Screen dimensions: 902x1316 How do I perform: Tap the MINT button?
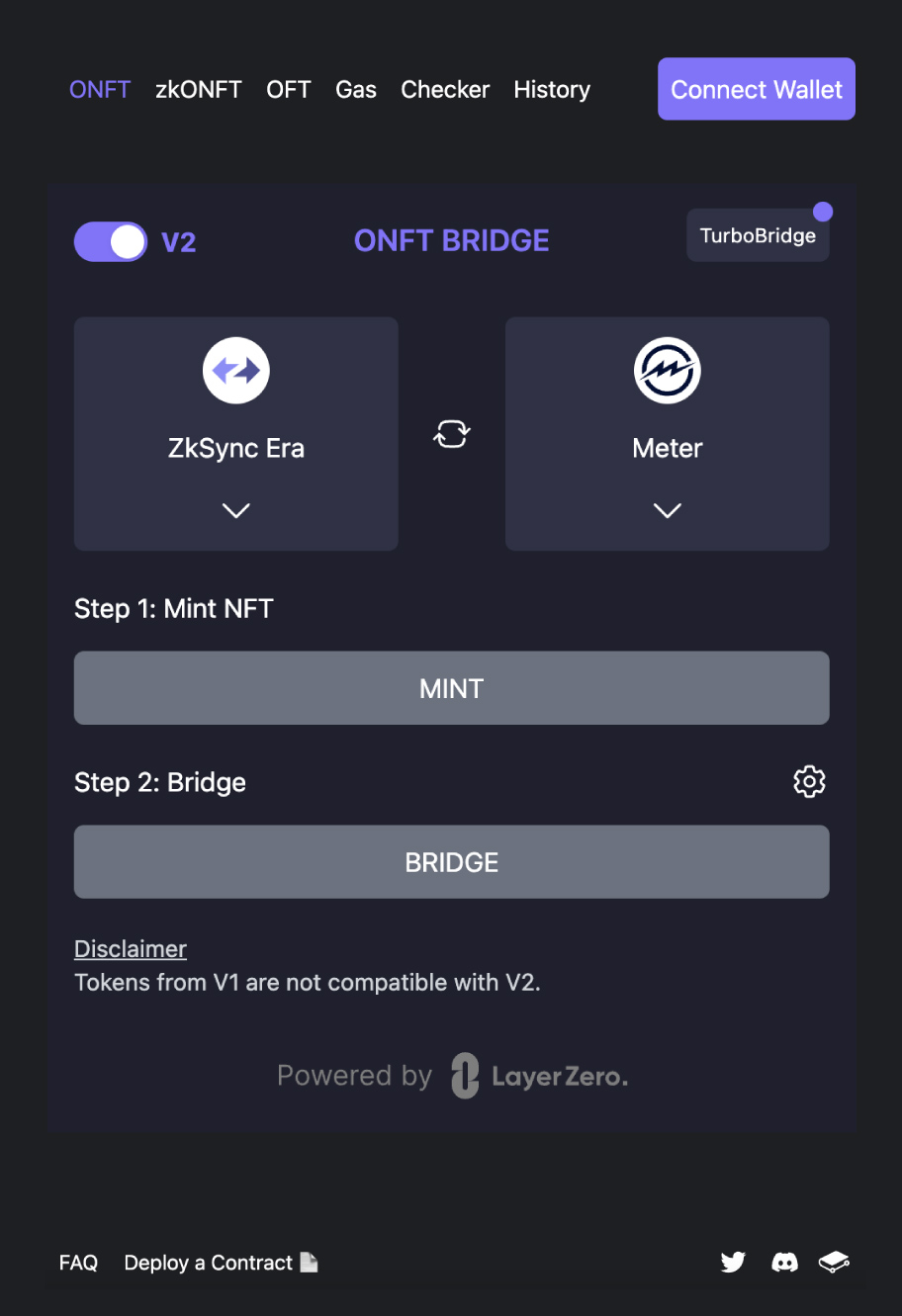452,688
